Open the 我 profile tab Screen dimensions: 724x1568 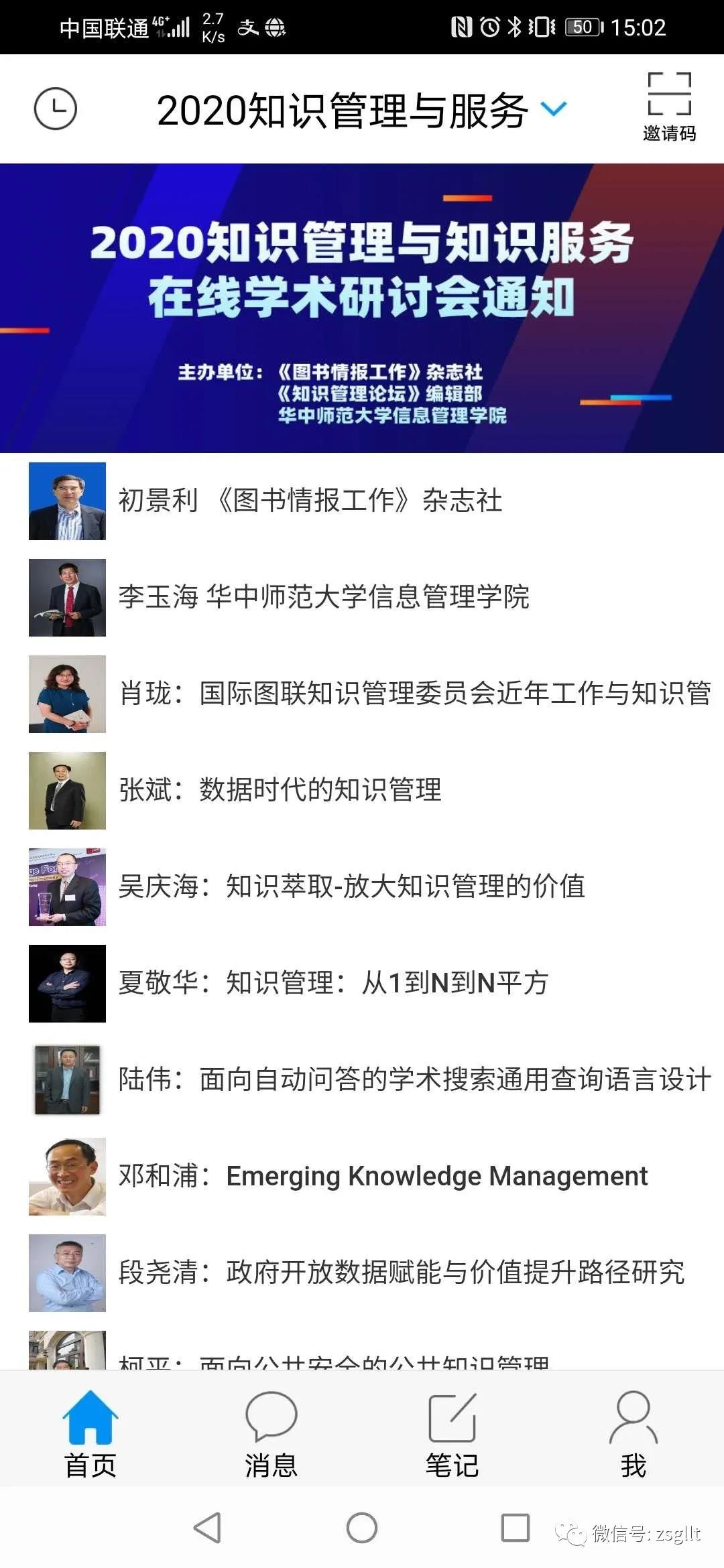(633, 1434)
